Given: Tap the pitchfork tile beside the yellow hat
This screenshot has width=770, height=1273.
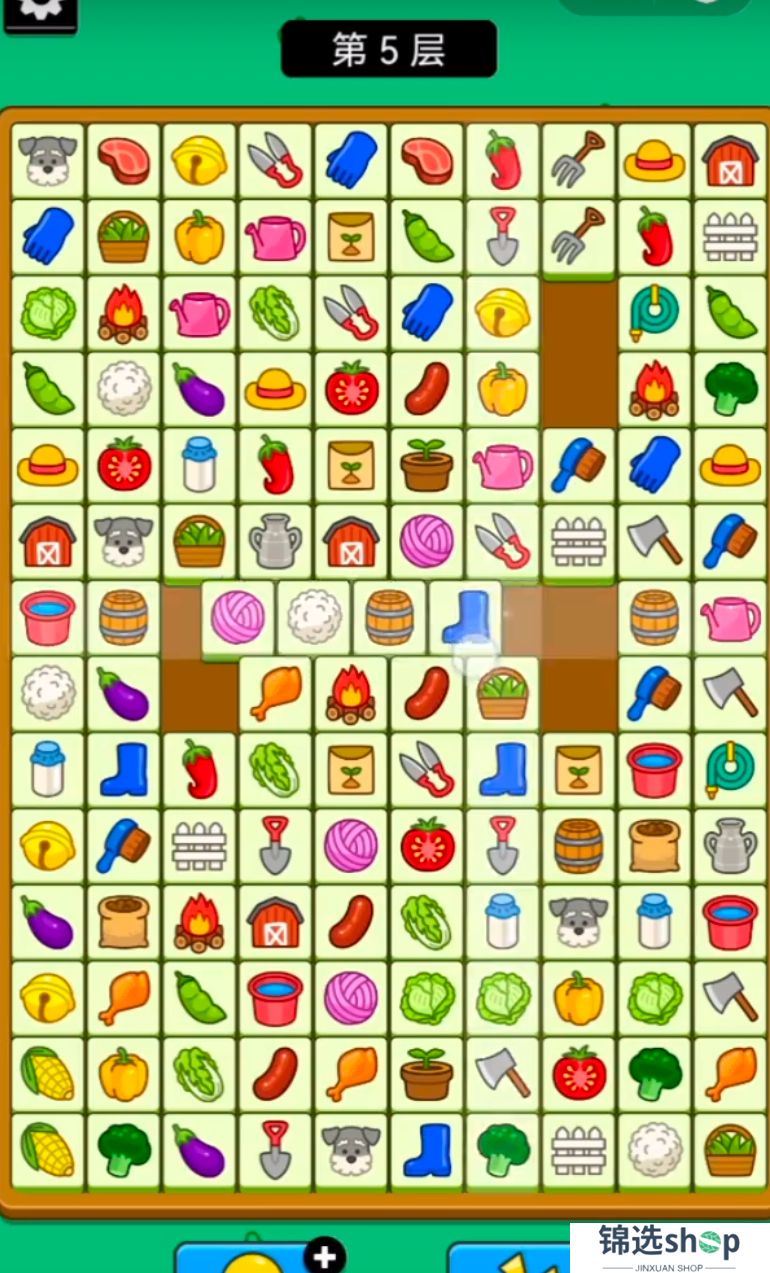Looking at the screenshot, I should click(579, 160).
